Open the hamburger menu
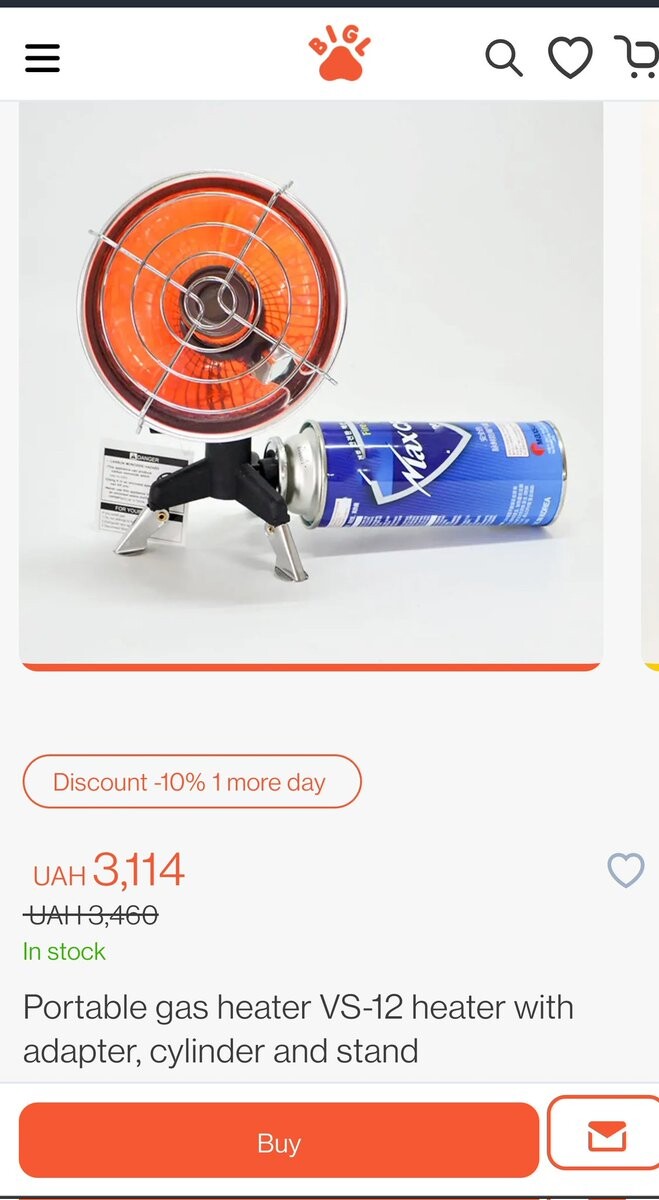Screen dimensions: 659x1200 [x=43, y=58]
